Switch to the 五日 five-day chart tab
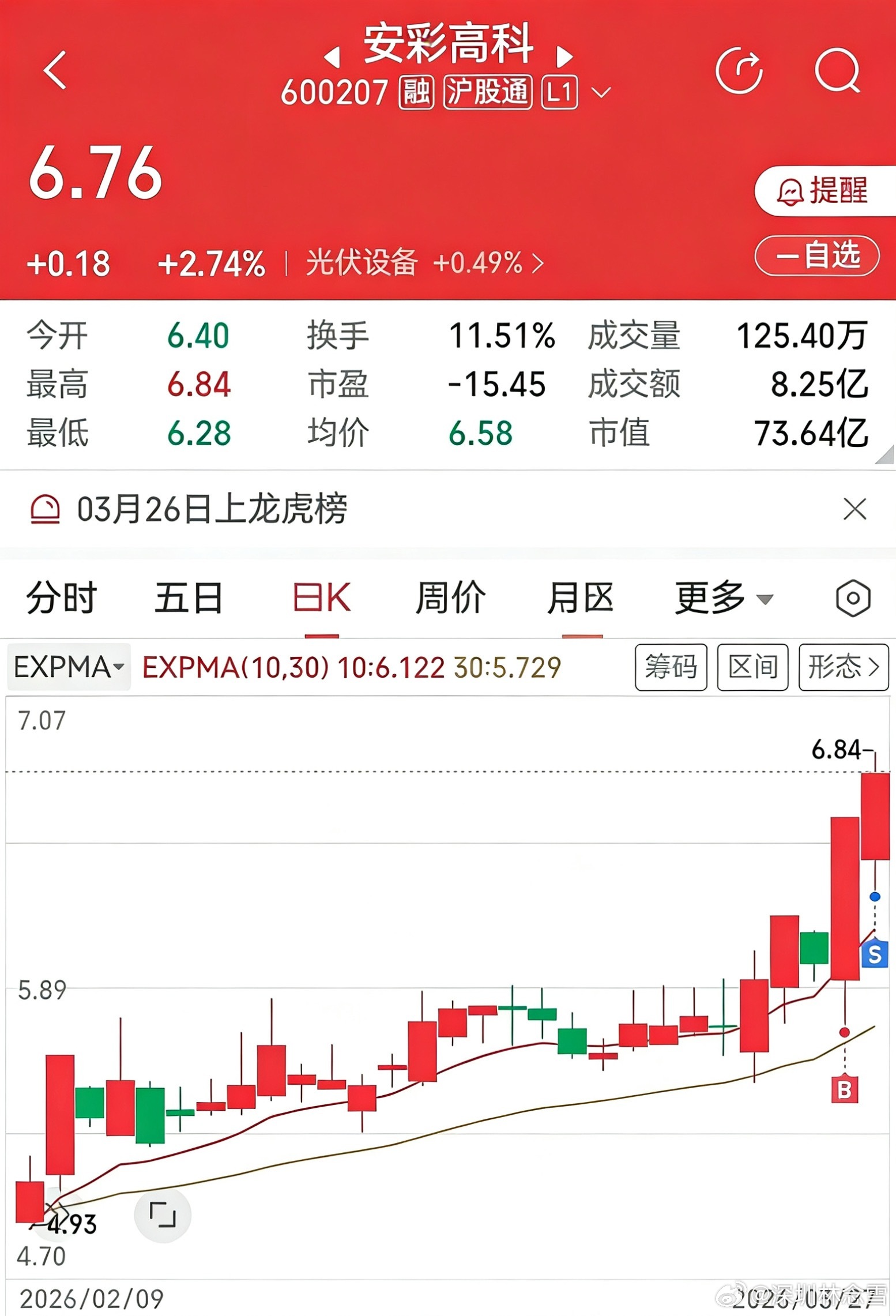 click(x=190, y=598)
